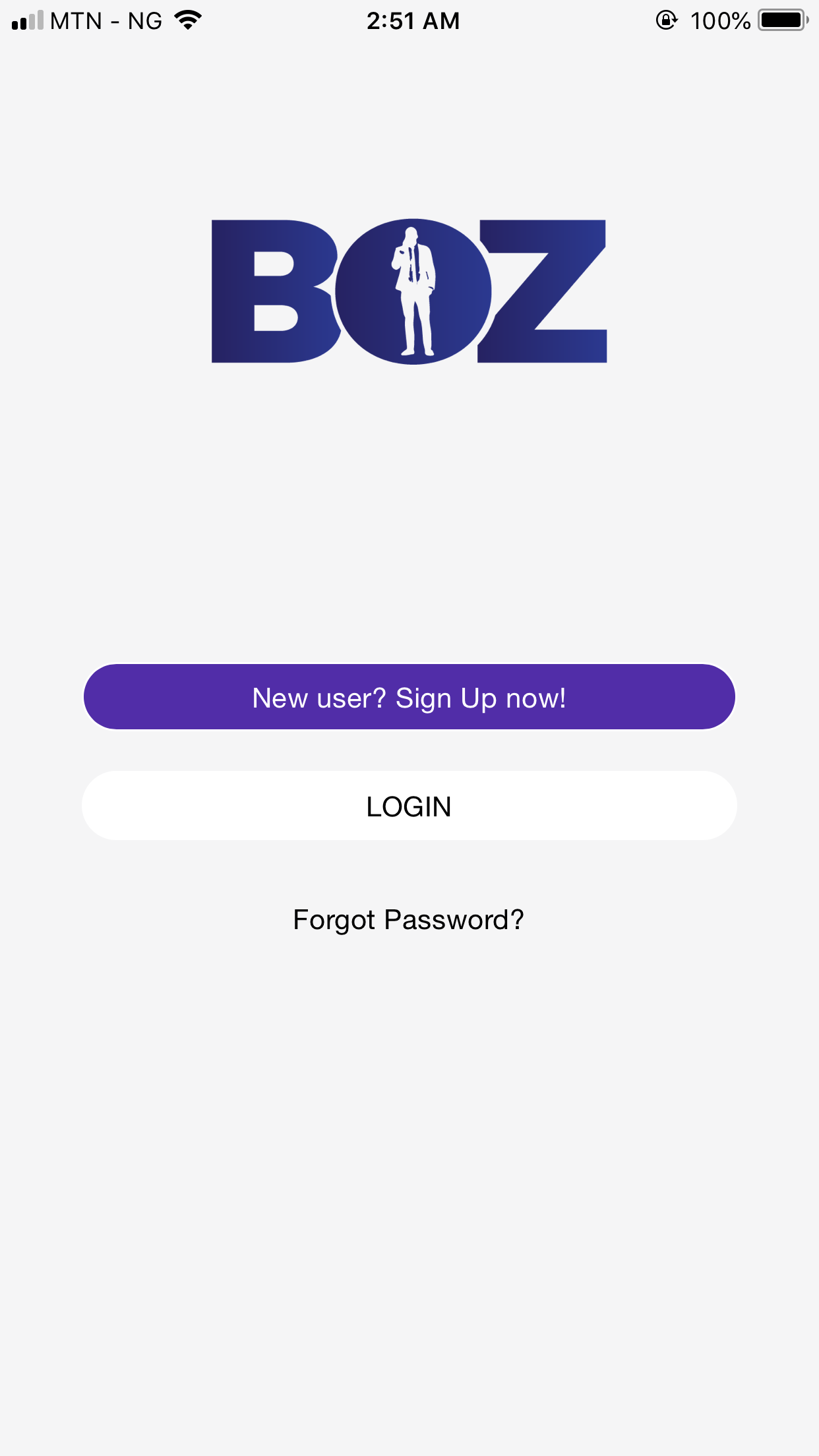
Task: Tap the orientation lock icon
Action: tap(667, 20)
